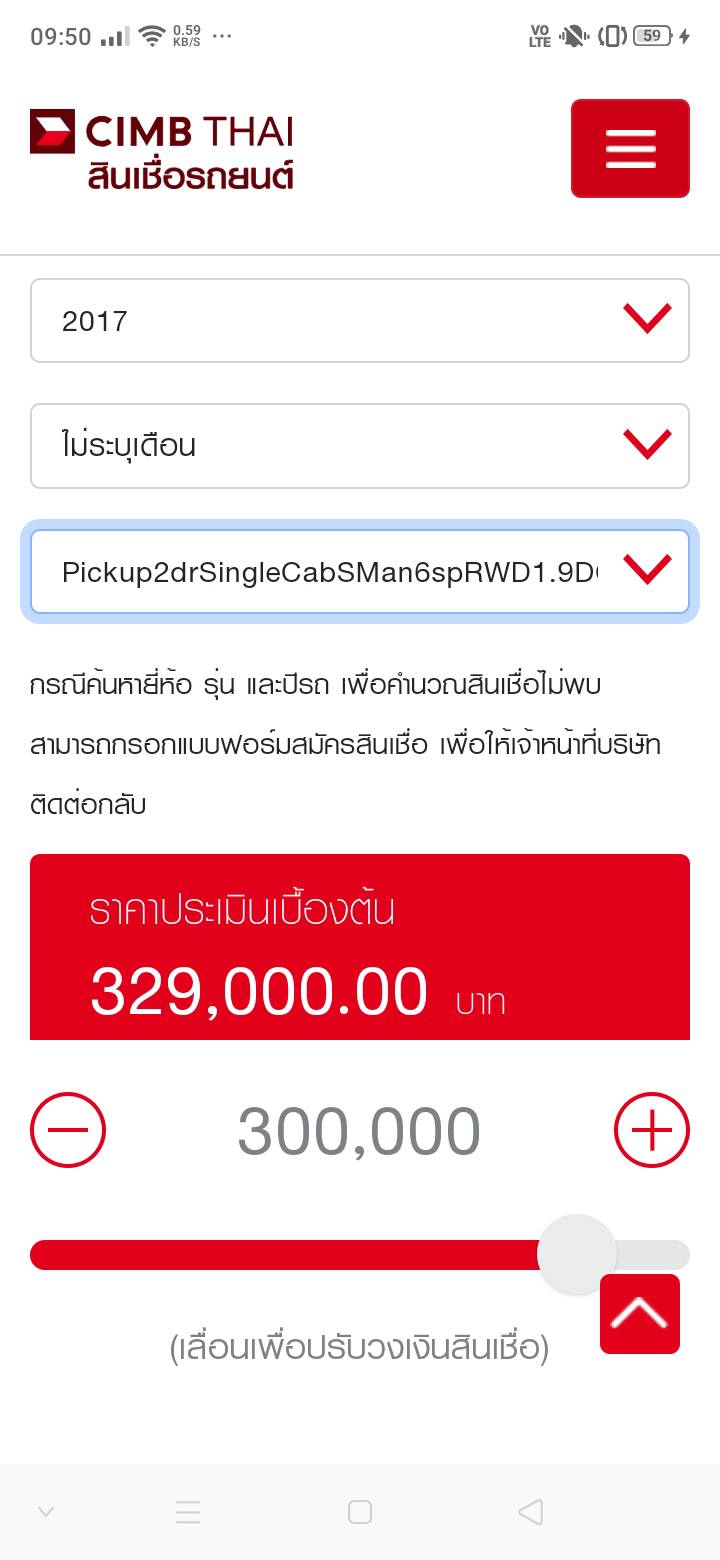This screenshot has width=720, height=1560.
Task: Go back using system navigation
Action: pyautogui.click(x=531, y=1512)
